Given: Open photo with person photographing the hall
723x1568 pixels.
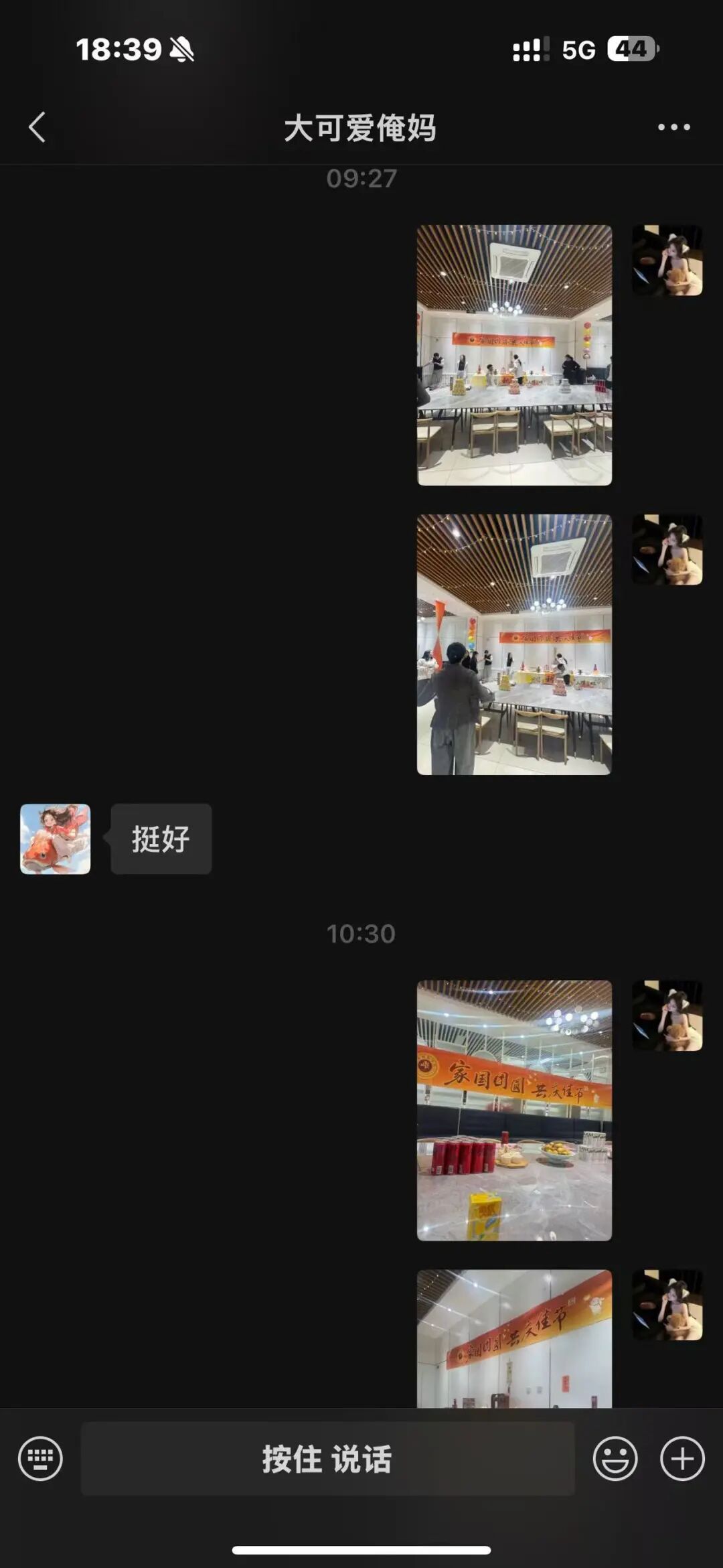Looking at the screenshot, I should click(x=514, y=644).
